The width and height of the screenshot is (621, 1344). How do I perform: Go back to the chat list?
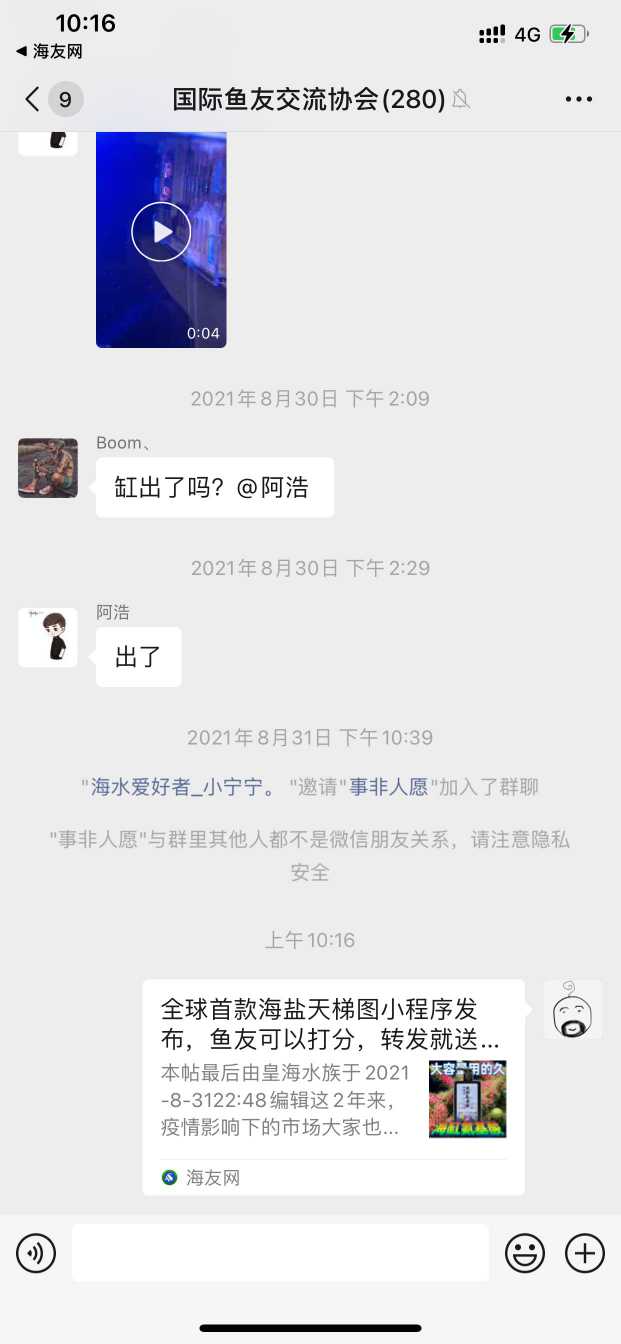click(x=33, y=99)
